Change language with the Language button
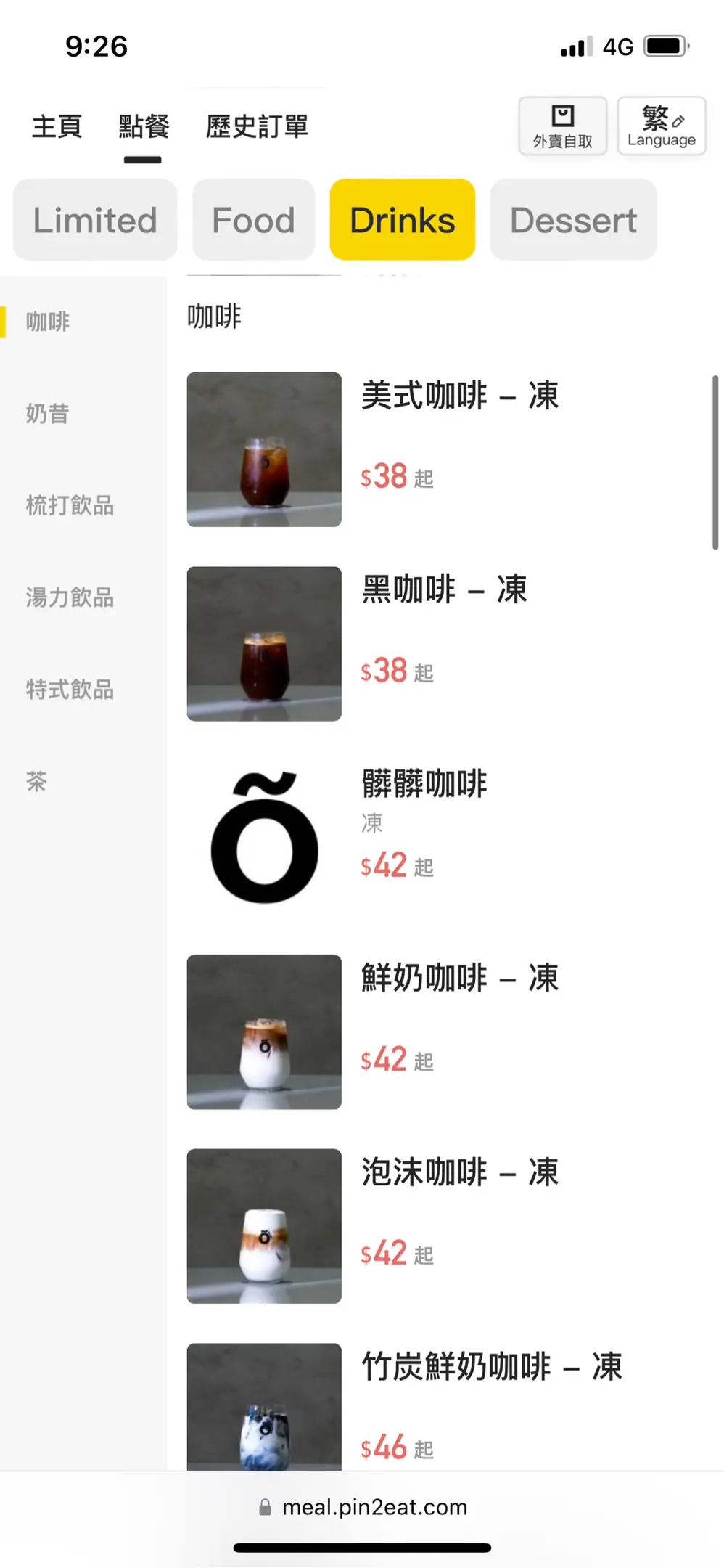The width and height of the screenshot is (724, 1568). (661, 126)
